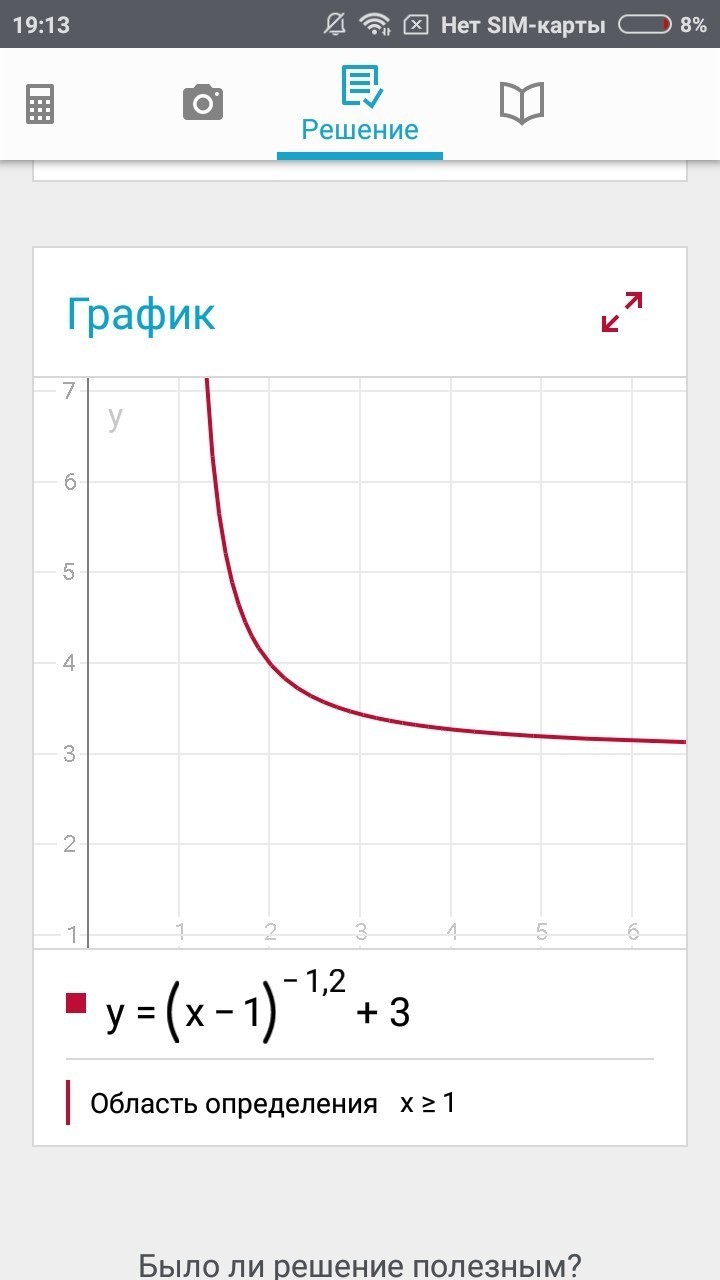Switch to the camera tab
The image size is (720, 1280).
coord(203,103)
